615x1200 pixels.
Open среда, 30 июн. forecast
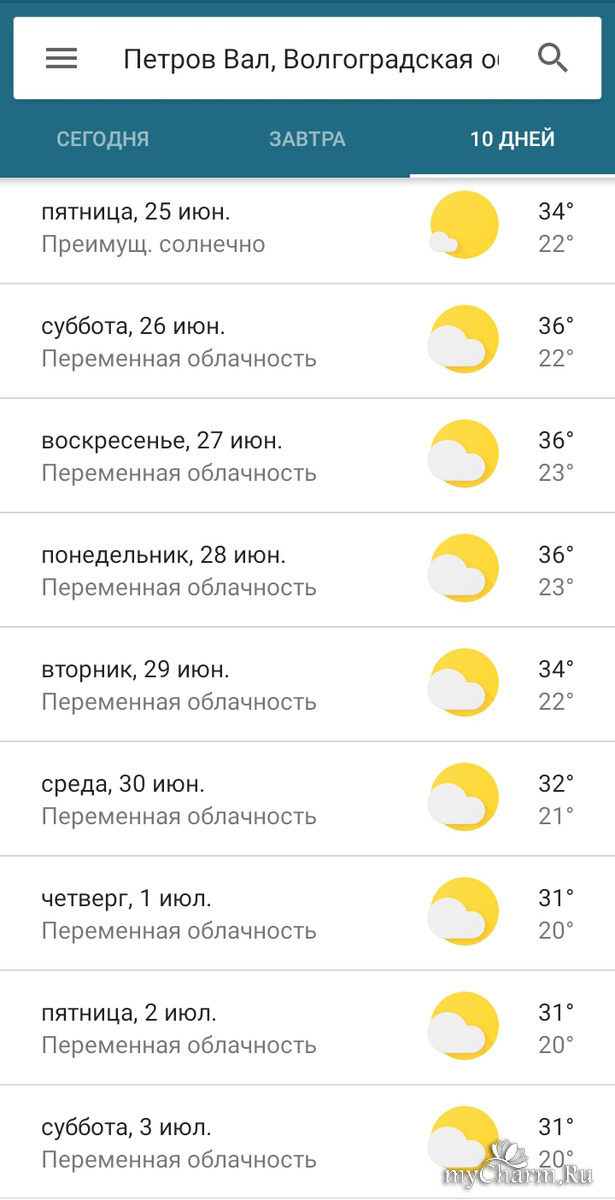tap(307, 799)
